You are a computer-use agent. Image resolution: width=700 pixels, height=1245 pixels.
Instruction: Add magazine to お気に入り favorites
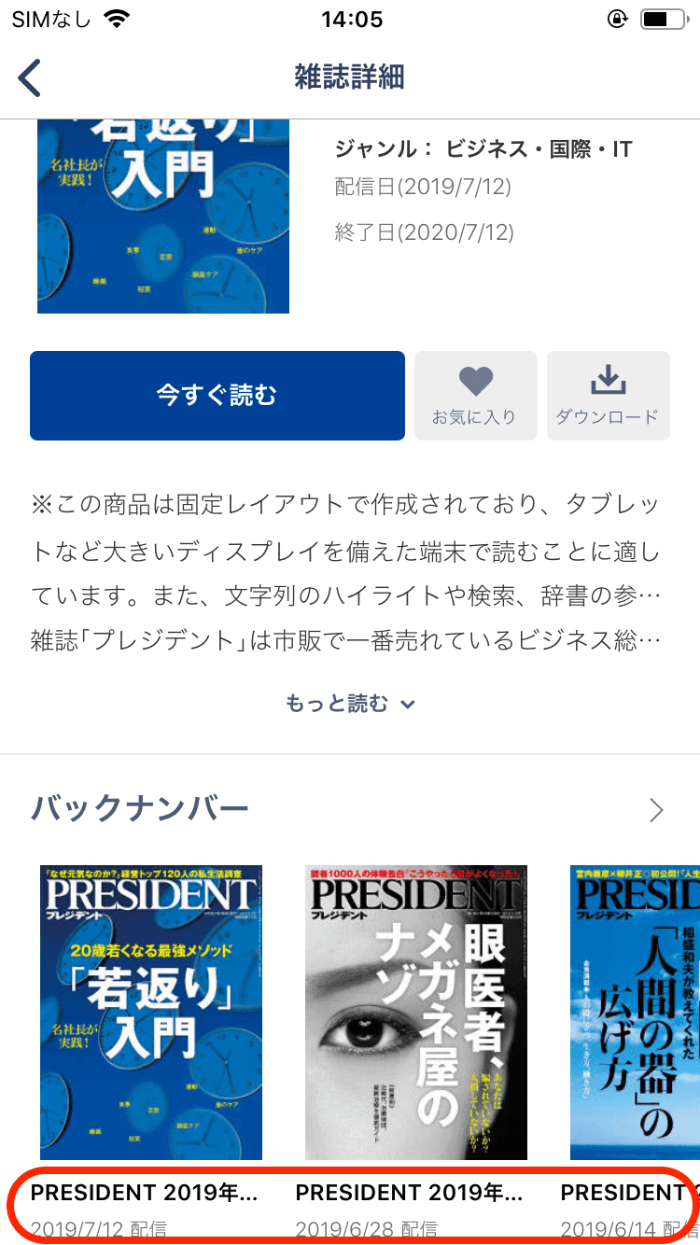point(475,395)
